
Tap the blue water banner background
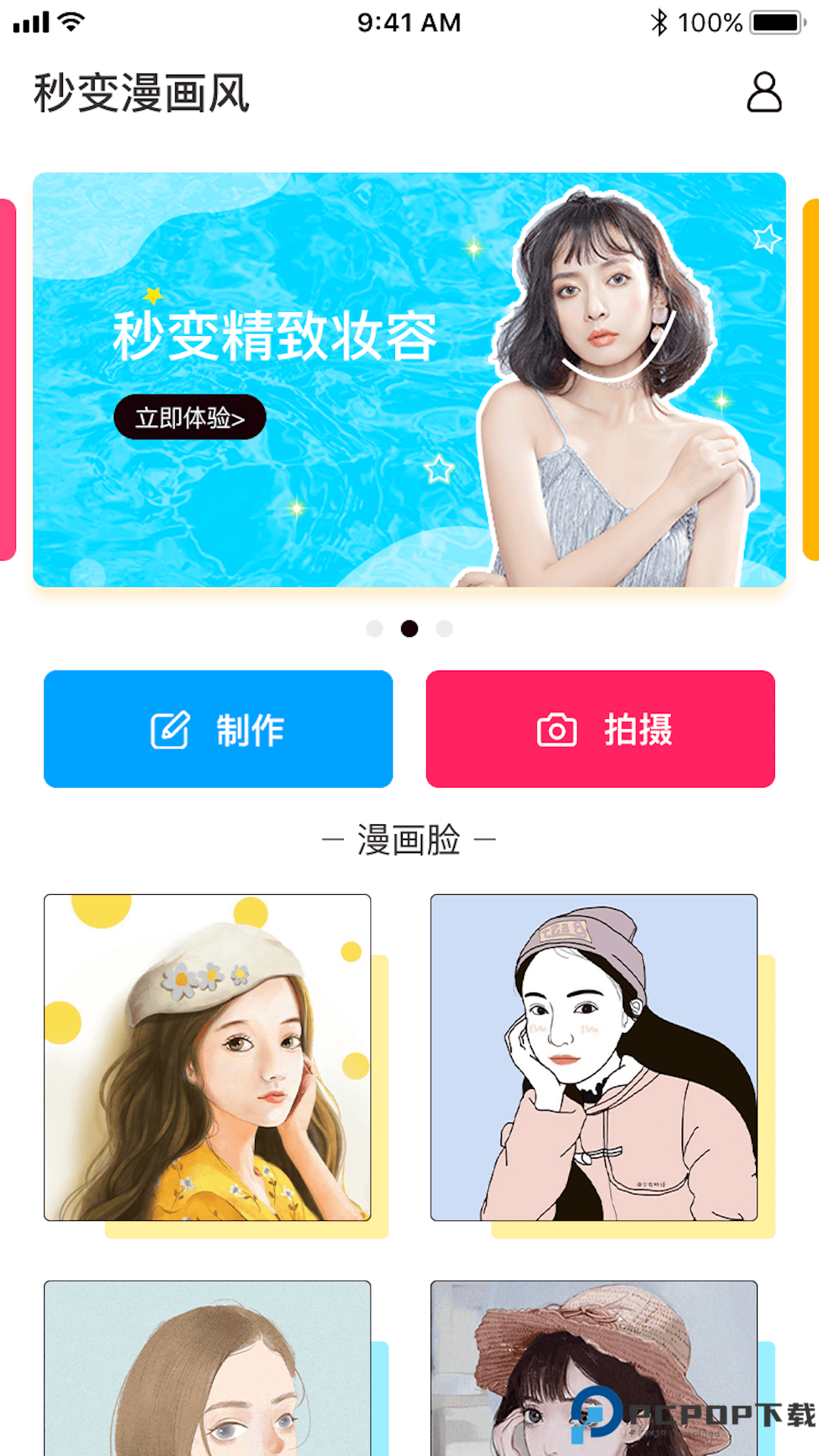click(x=227, y=516)
